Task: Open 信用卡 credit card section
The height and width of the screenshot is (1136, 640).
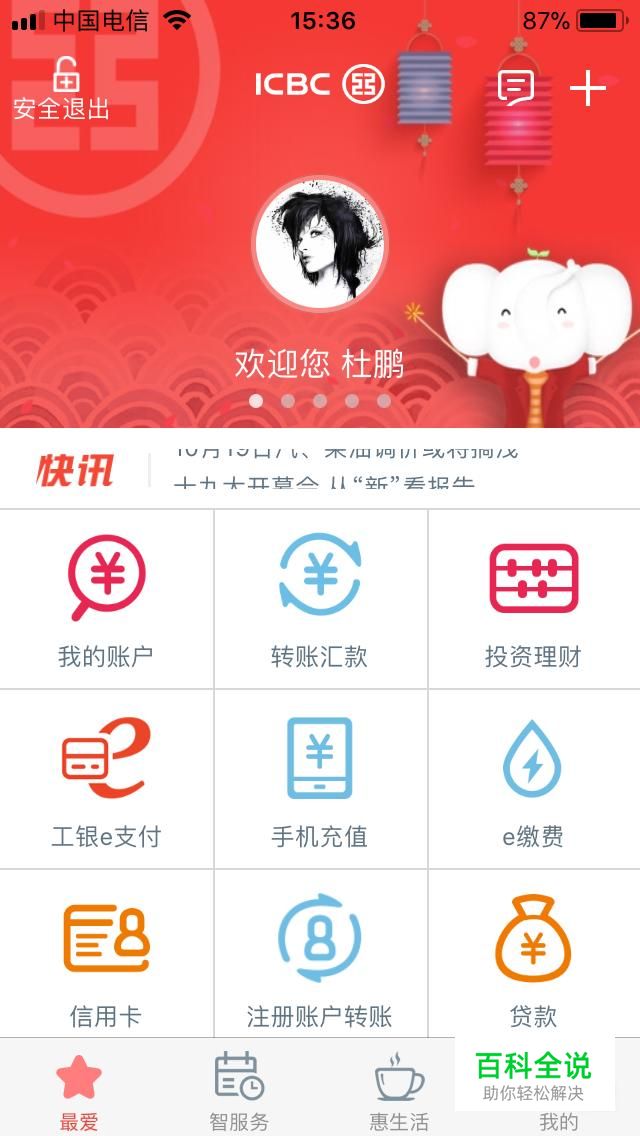Action: (x=106, y=955)
